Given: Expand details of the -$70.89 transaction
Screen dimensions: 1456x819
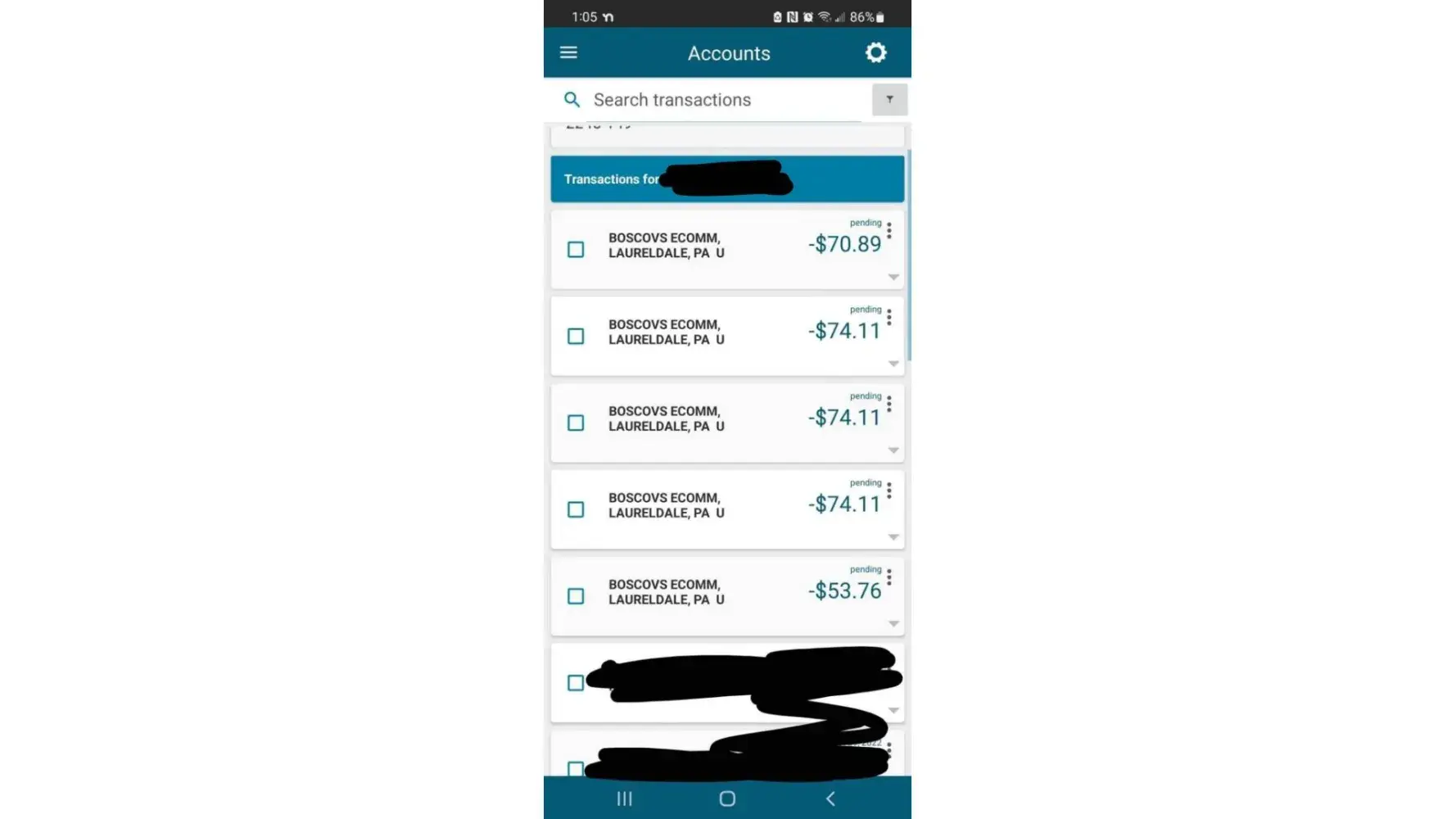Looking at the screenshot, I should (893, 277).
